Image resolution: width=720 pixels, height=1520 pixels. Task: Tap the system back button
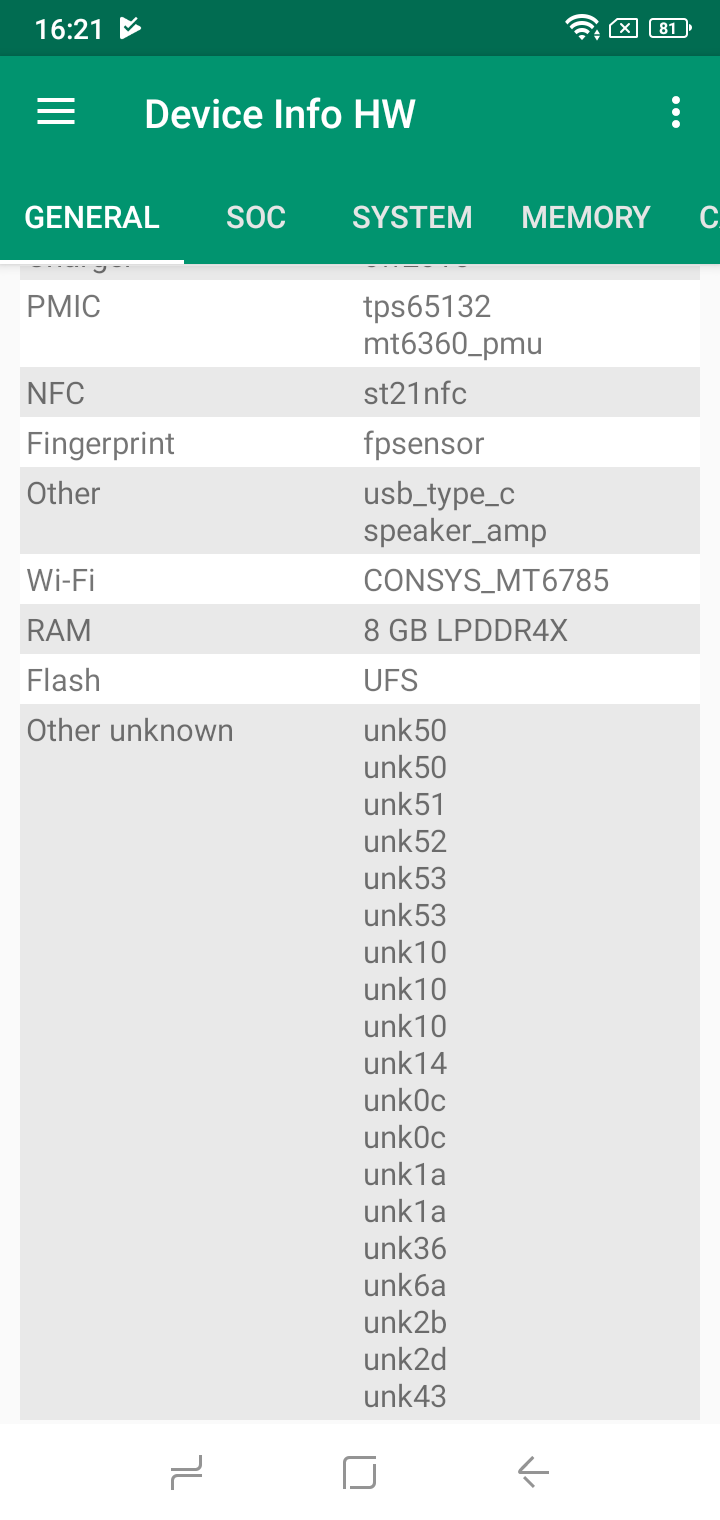533,1471
